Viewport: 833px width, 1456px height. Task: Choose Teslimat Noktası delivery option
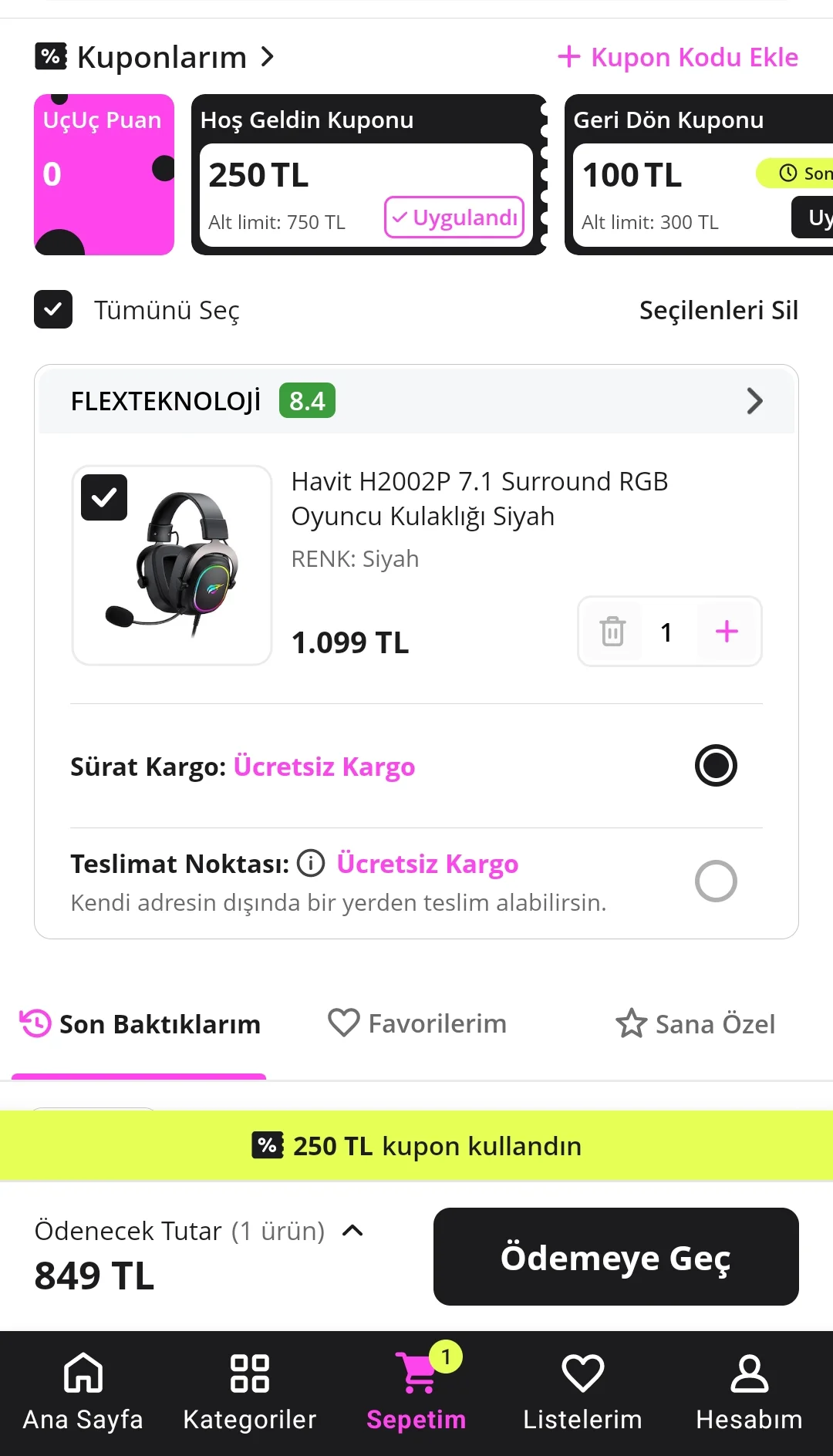[716, 881]
